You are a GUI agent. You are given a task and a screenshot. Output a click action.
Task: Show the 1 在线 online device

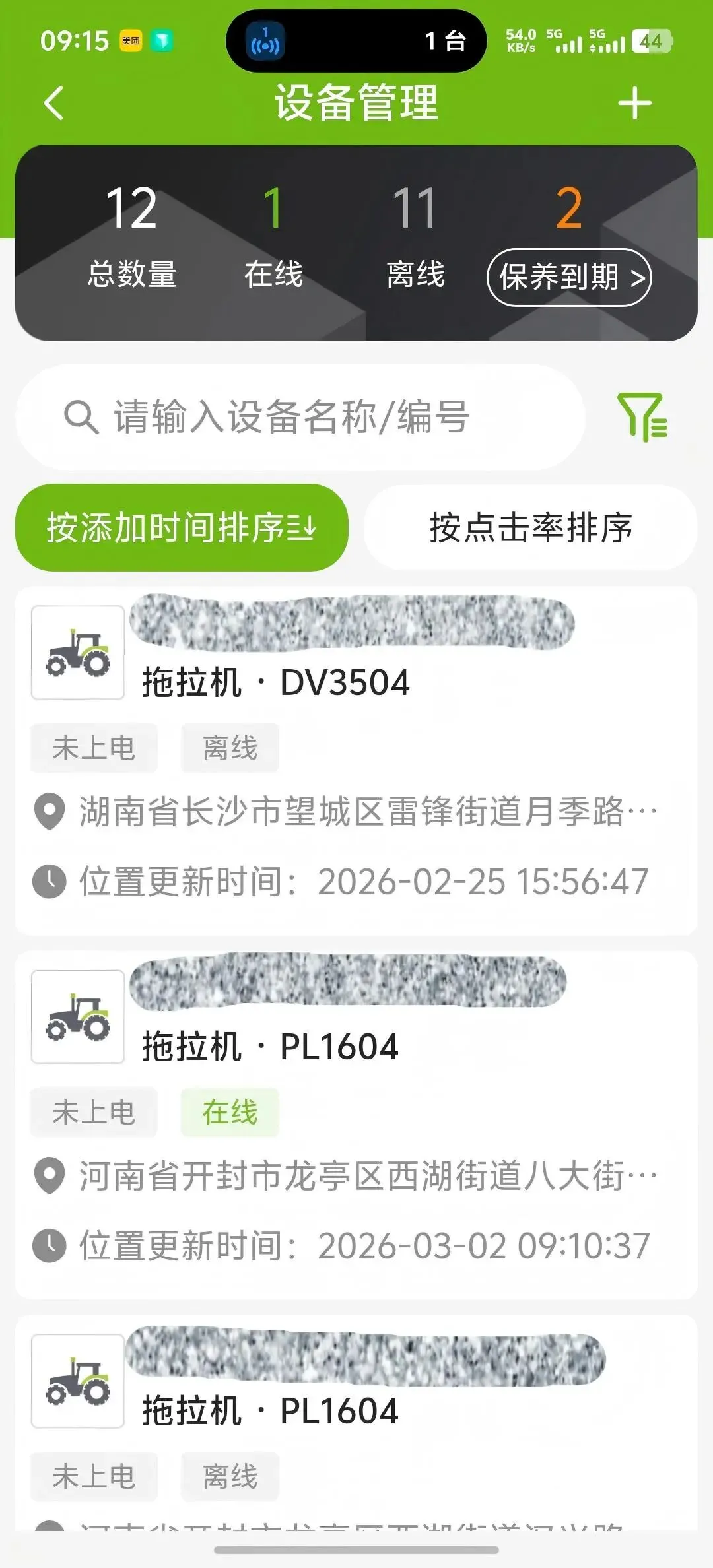273,236
